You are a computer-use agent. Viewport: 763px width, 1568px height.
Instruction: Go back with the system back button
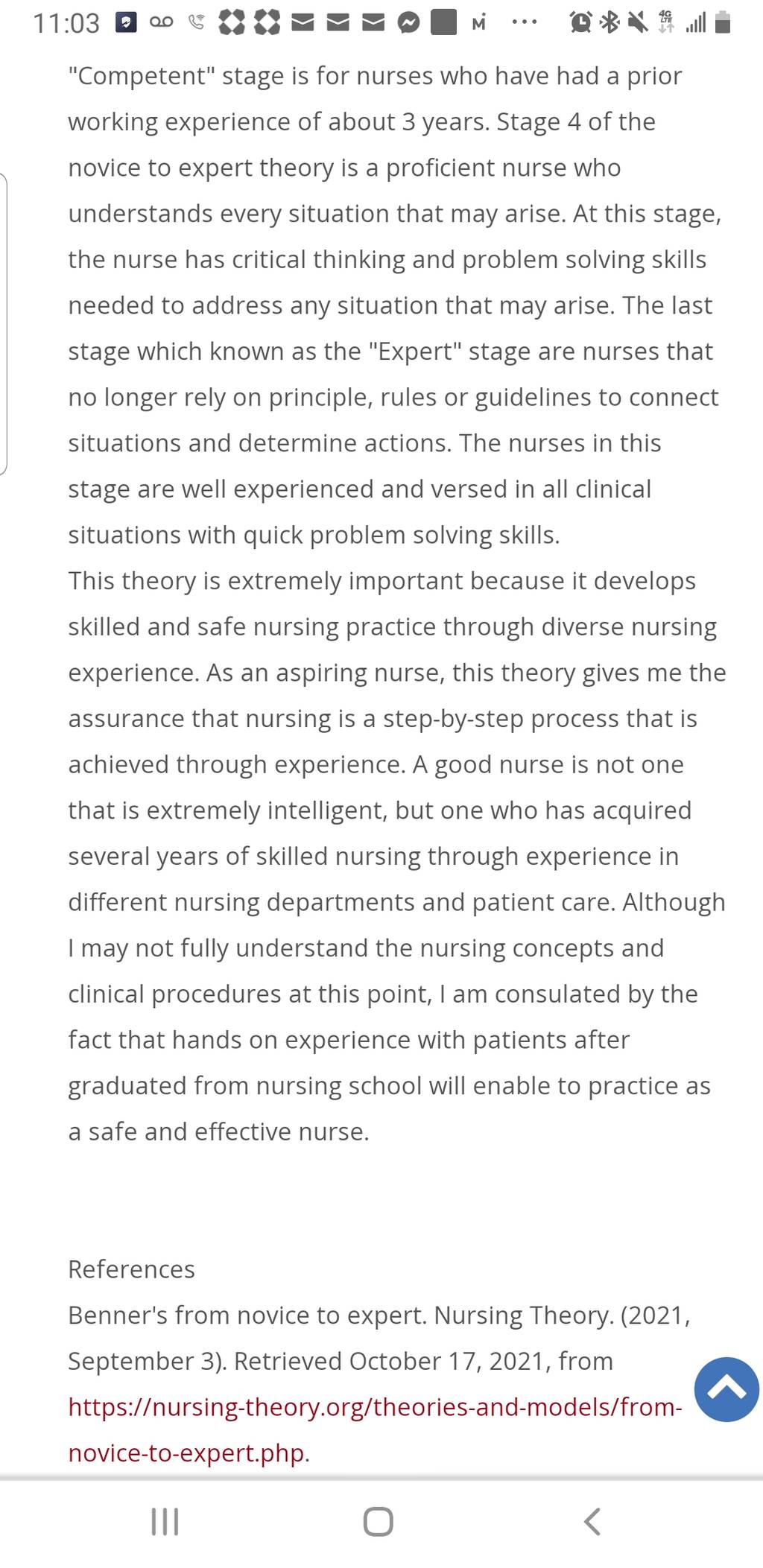pos(592,1521)
